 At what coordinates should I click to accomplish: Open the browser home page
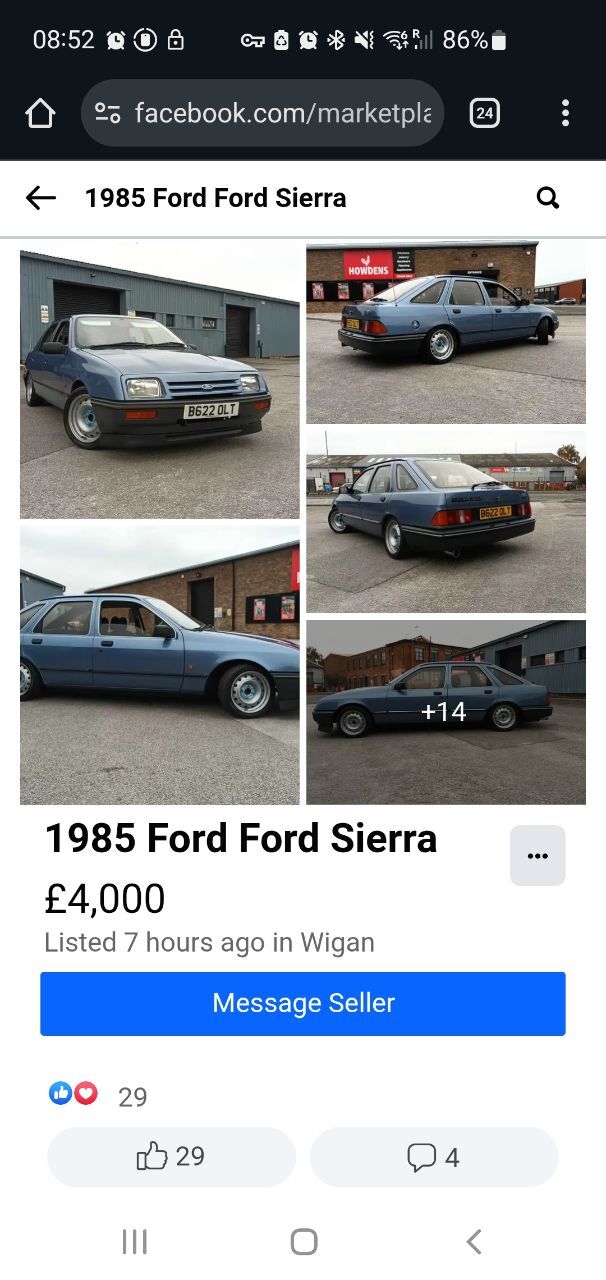click(x=40, y=113)
